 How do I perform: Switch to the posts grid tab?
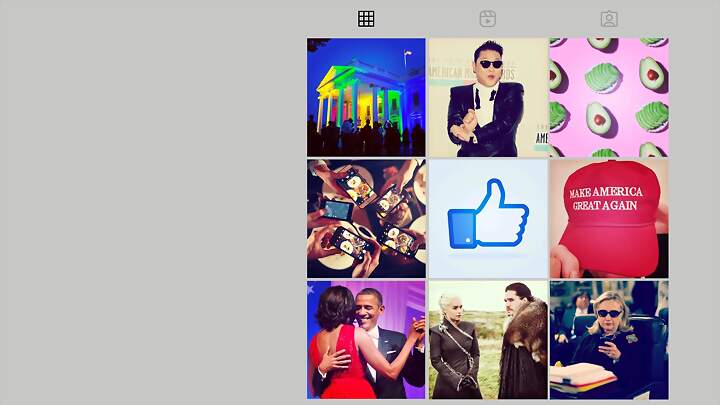(366, 18)
